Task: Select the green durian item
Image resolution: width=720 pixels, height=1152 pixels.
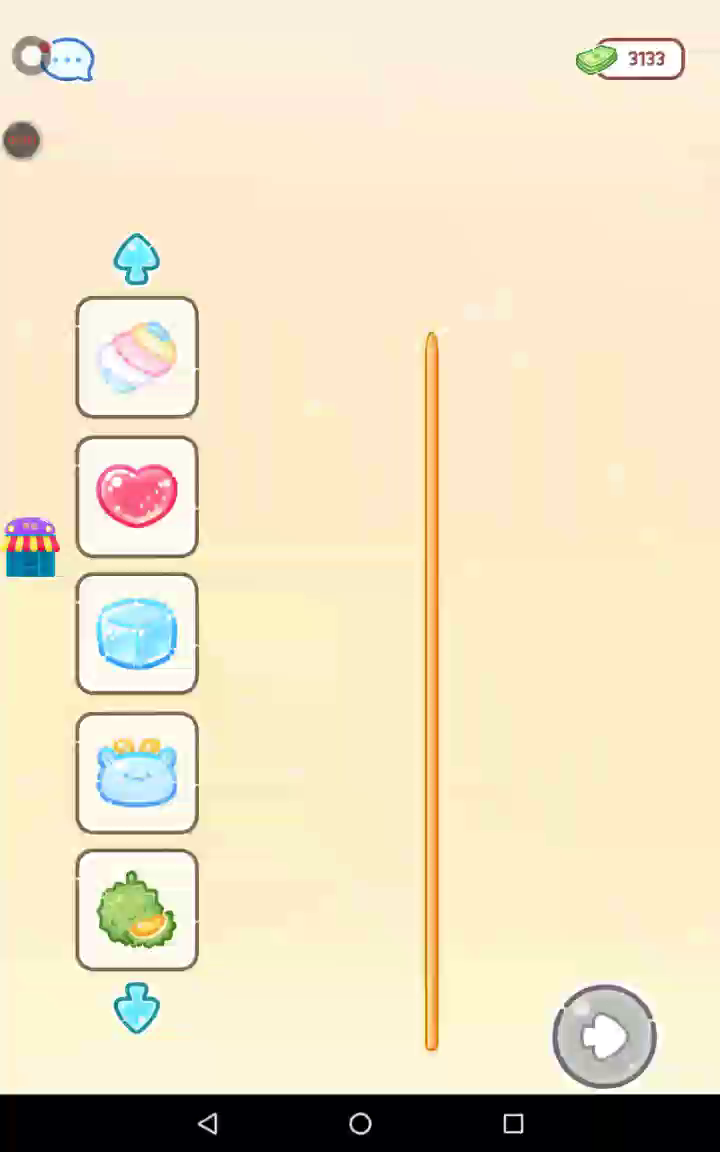Action: tap(137, 910)
